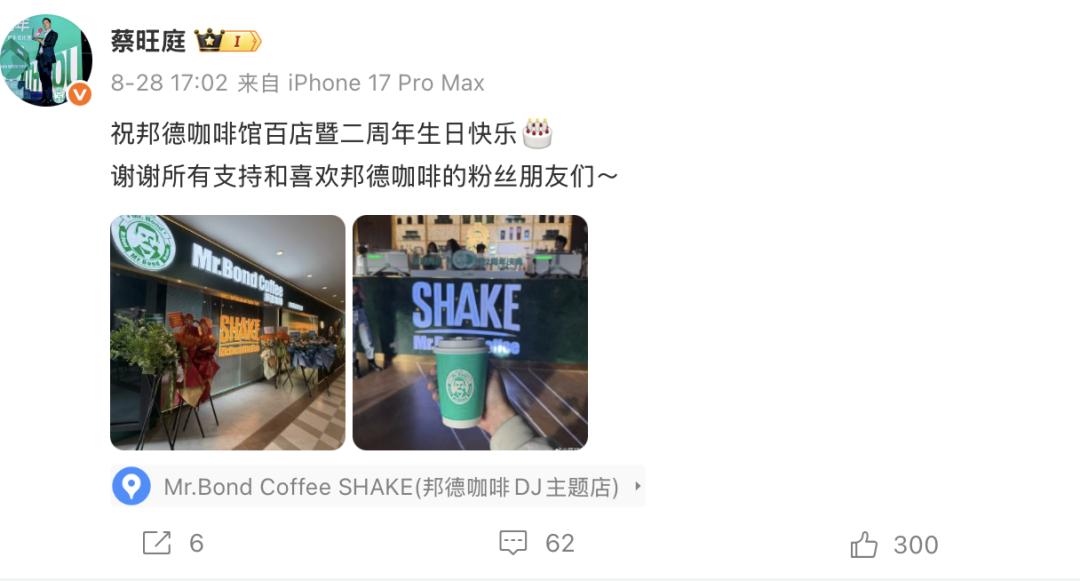
Task: Like the post with 300 likes
Action: click(x=893, y=545)
